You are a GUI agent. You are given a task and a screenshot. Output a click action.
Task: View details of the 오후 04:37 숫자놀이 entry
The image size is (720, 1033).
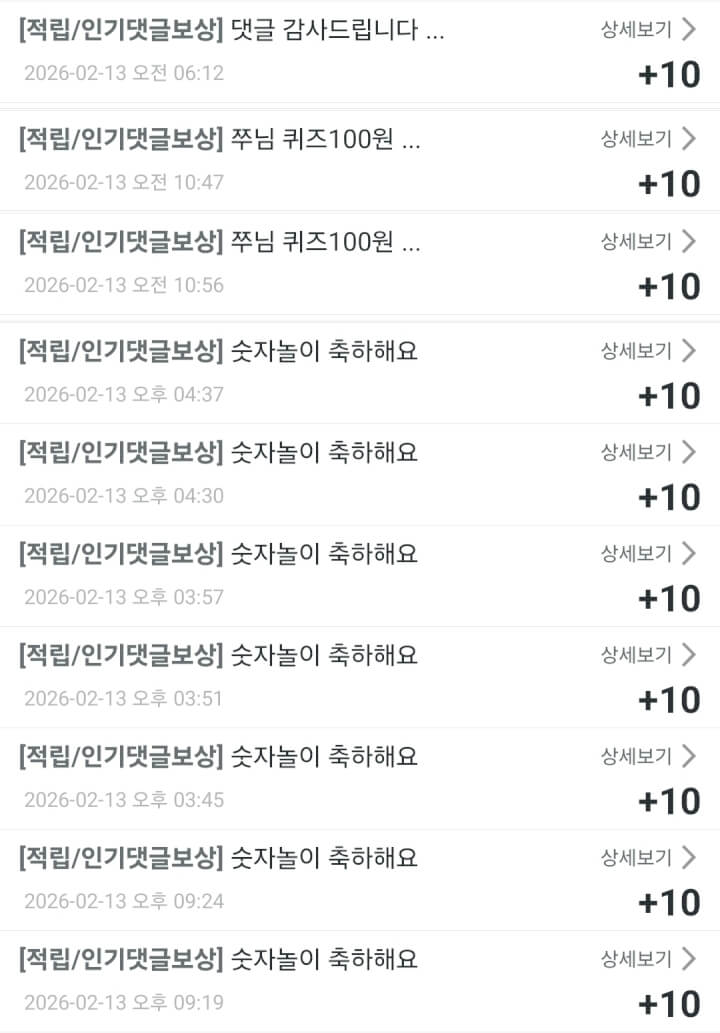coord(647,351)
